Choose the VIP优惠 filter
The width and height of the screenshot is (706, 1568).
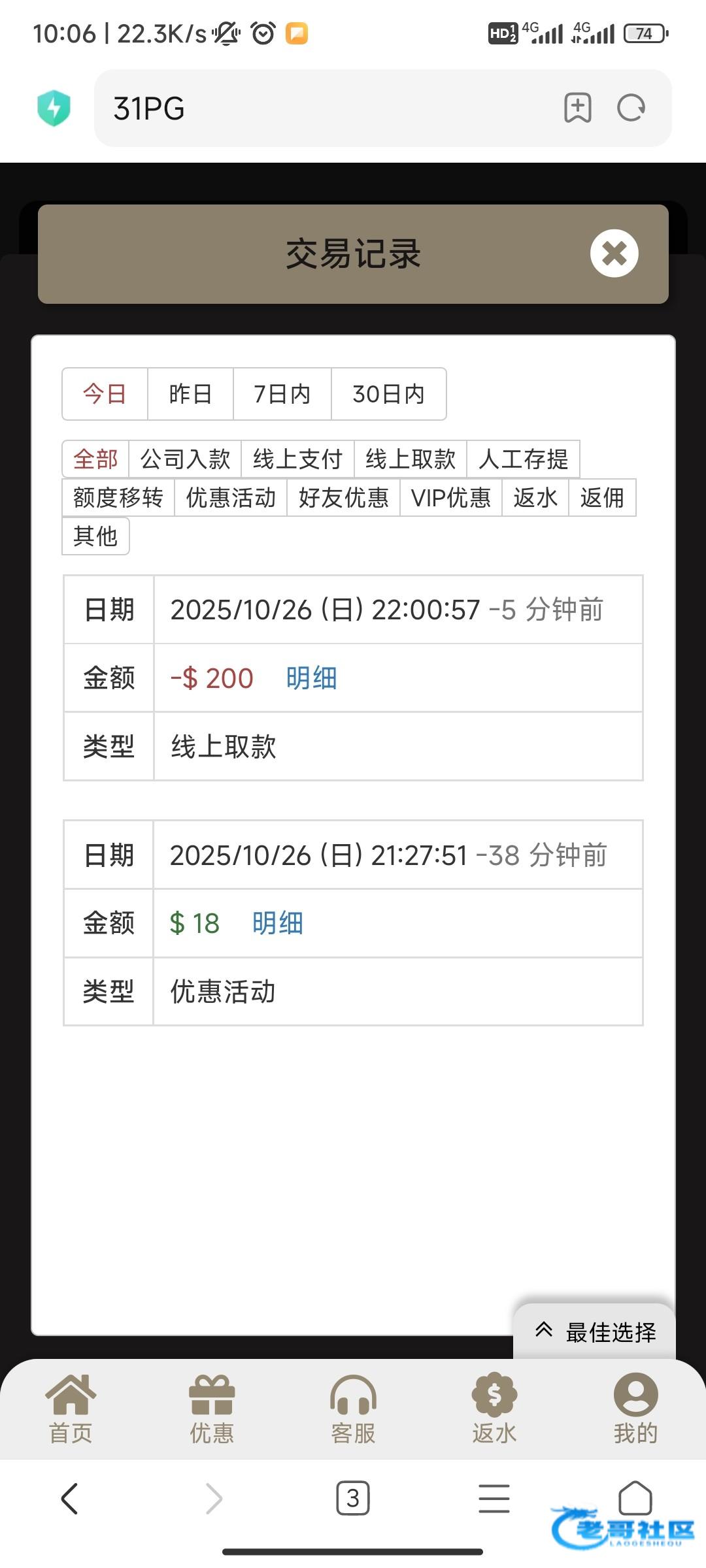tap(450, 497)
